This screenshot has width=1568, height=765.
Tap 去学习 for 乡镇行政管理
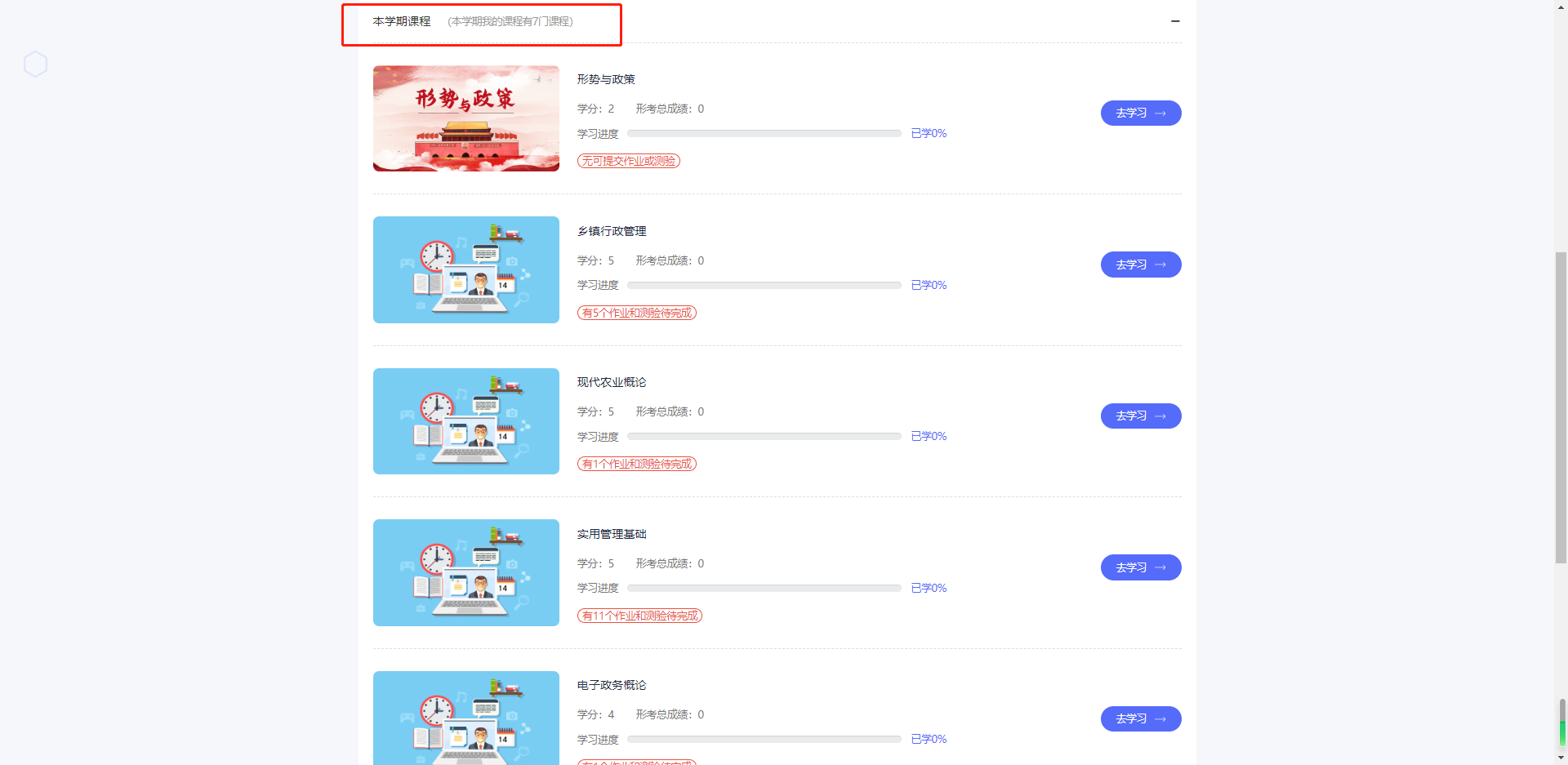(1140, 265)
